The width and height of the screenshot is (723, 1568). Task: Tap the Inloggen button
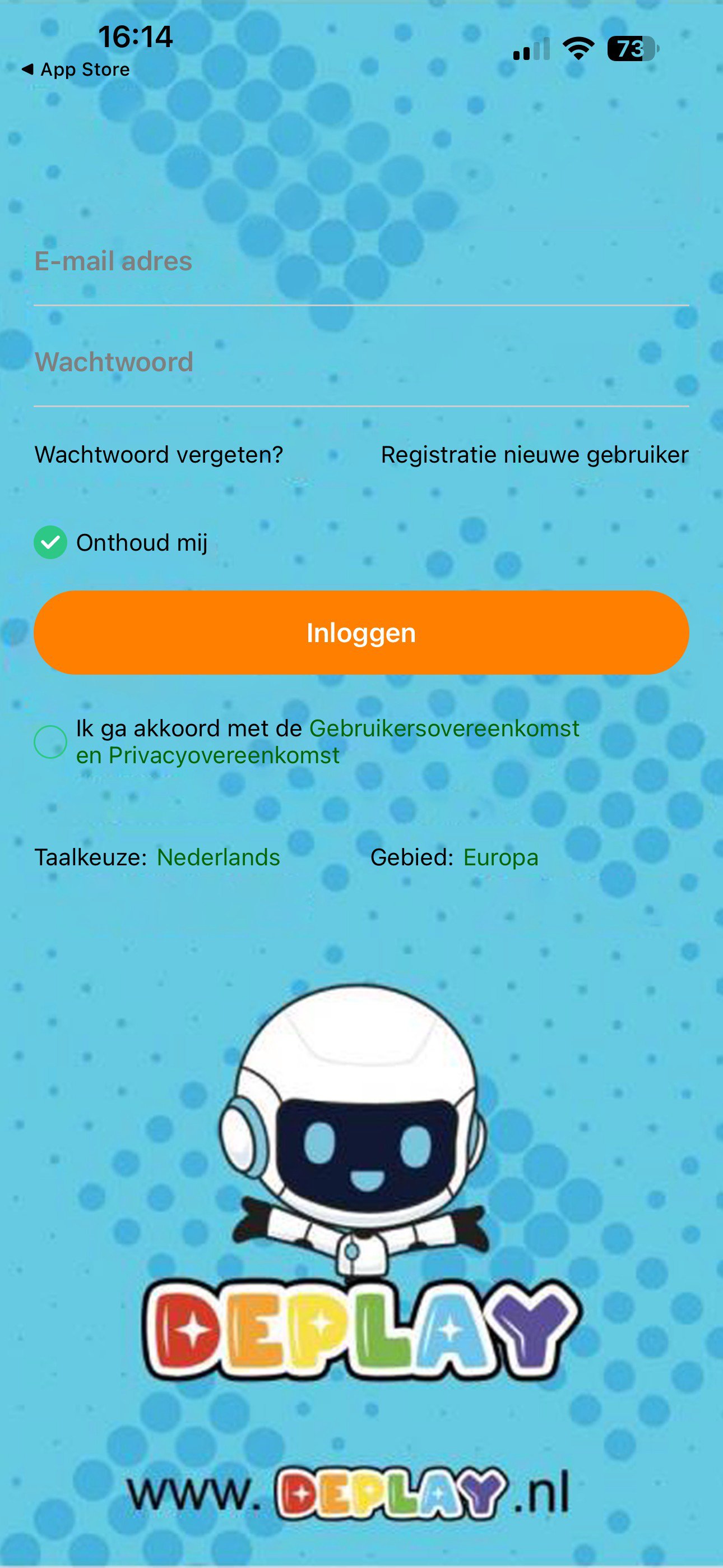(361, 633)
